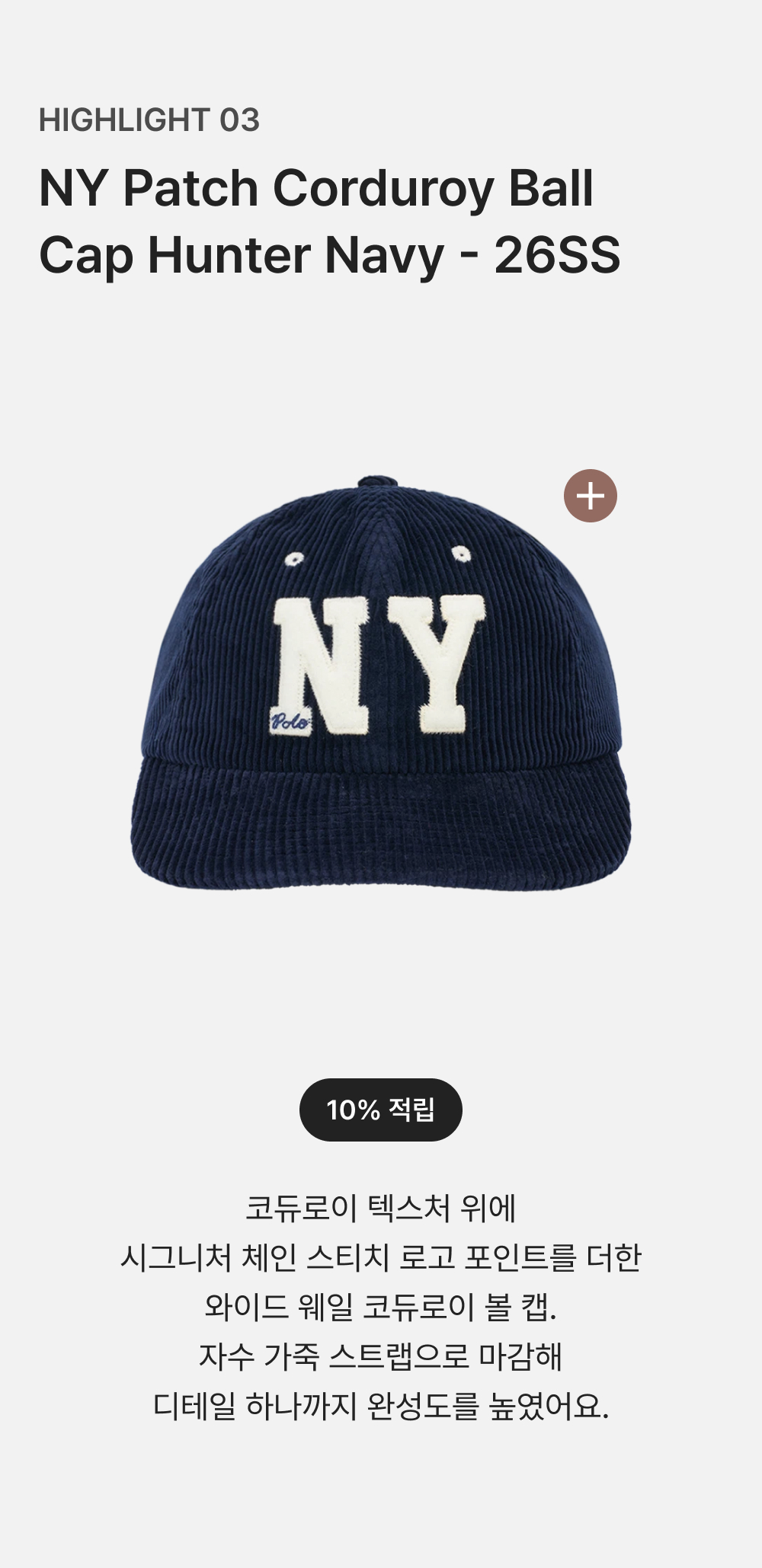Open the NY Patch Corduroy Ball Cap image

381,683
